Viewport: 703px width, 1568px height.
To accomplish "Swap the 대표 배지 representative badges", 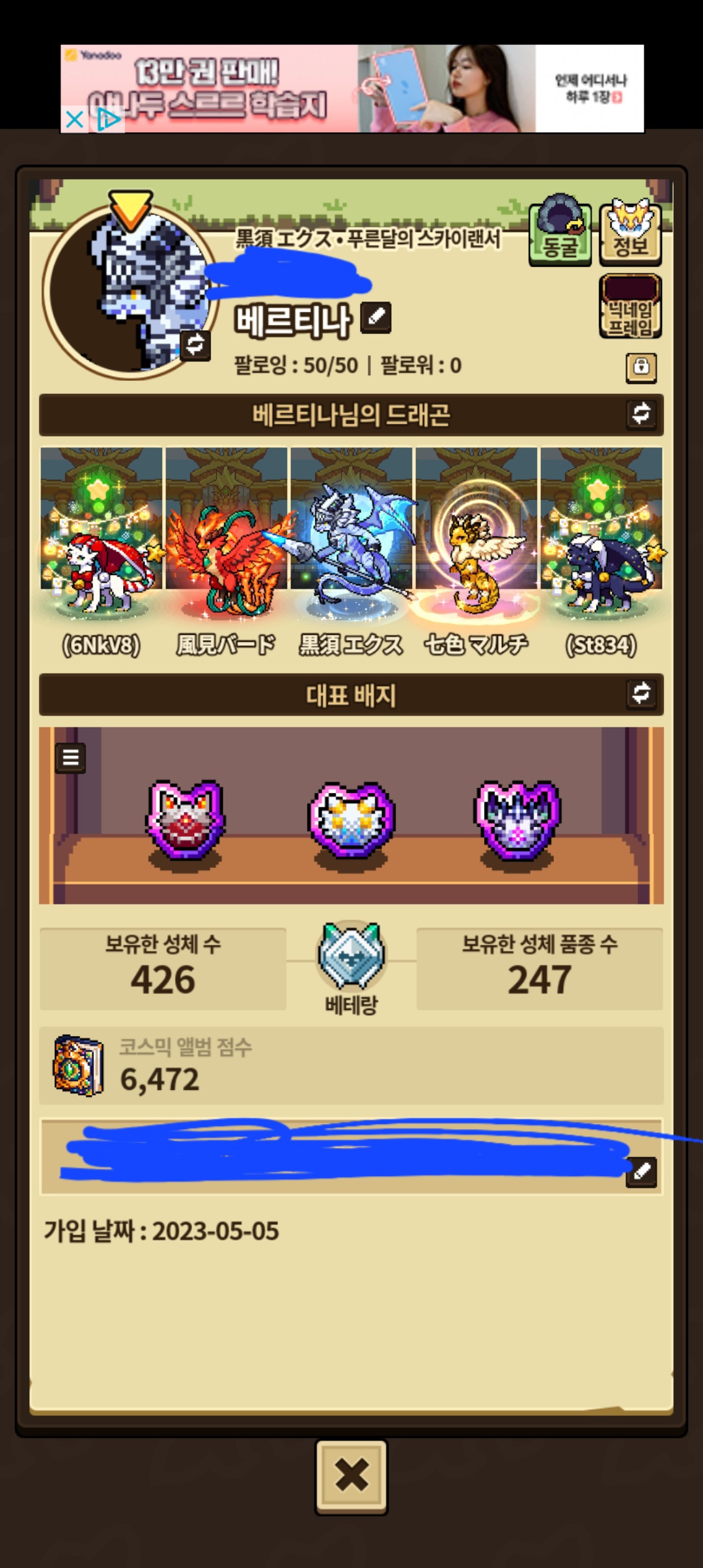I will (x=641, y=693).
